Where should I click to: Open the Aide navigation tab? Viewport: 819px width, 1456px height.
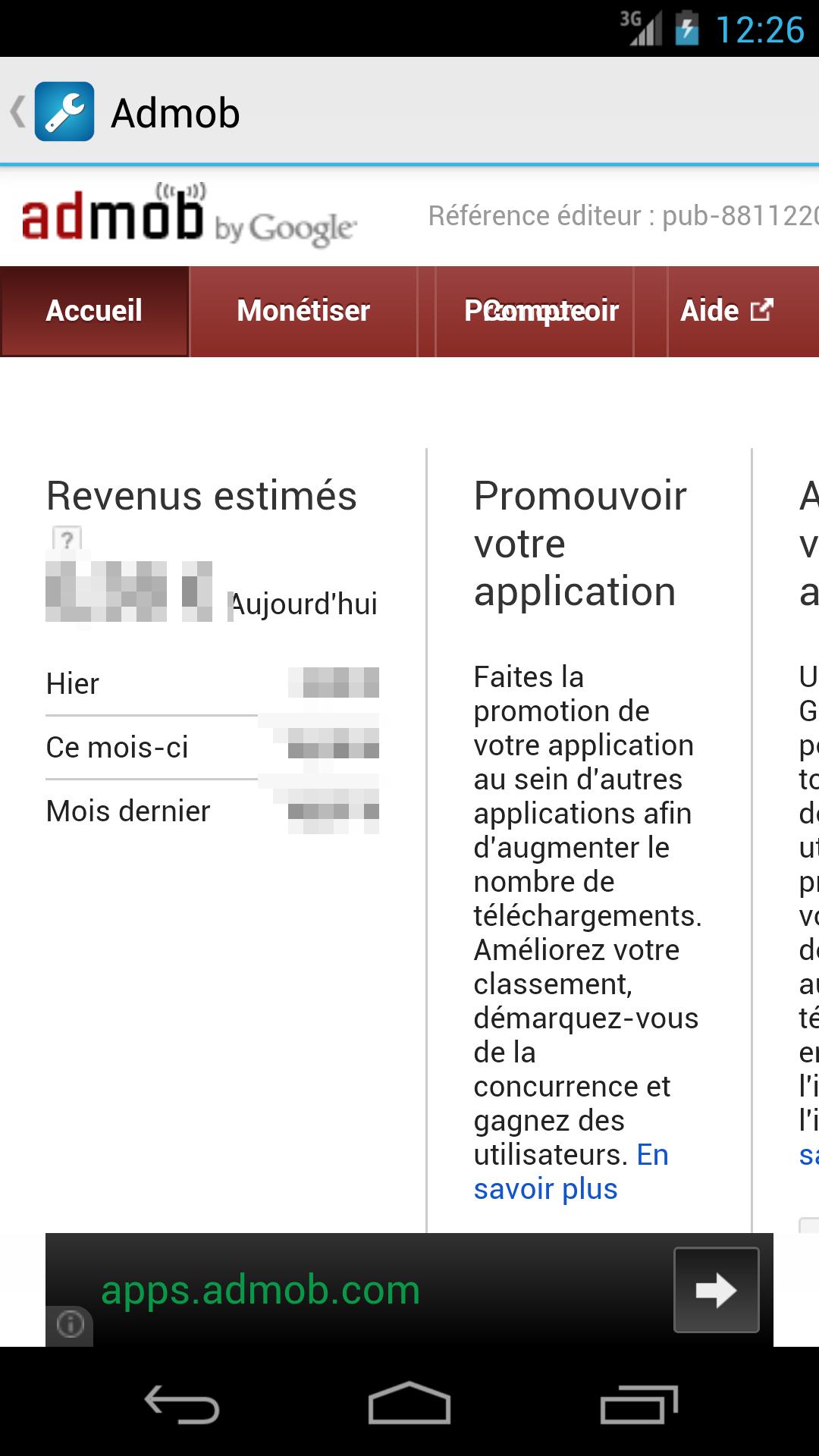[x=709, y=311]
